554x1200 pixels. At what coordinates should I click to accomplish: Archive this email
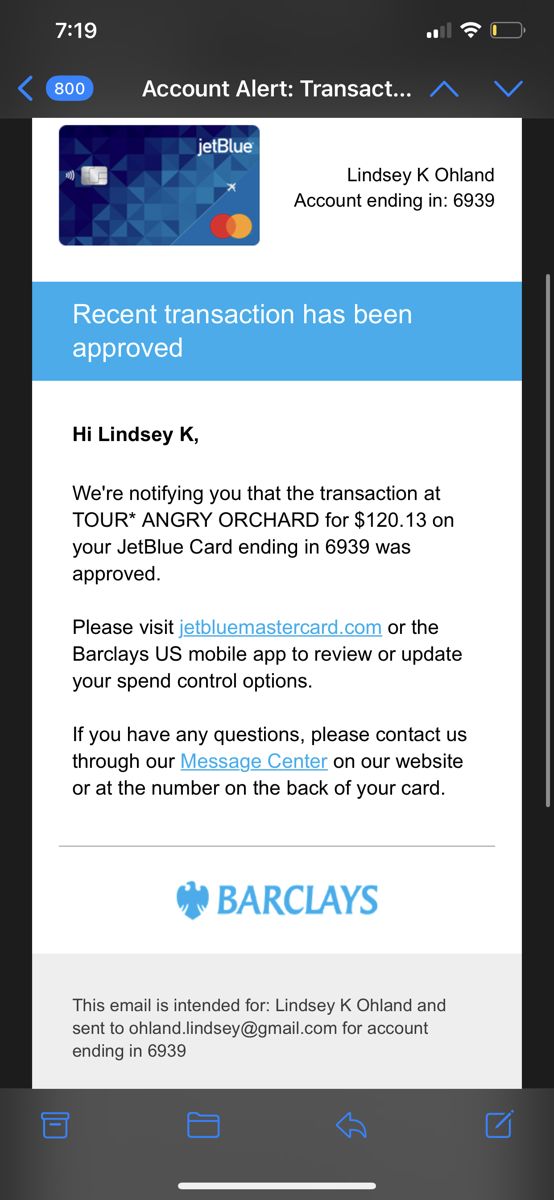click(55, 1125)
